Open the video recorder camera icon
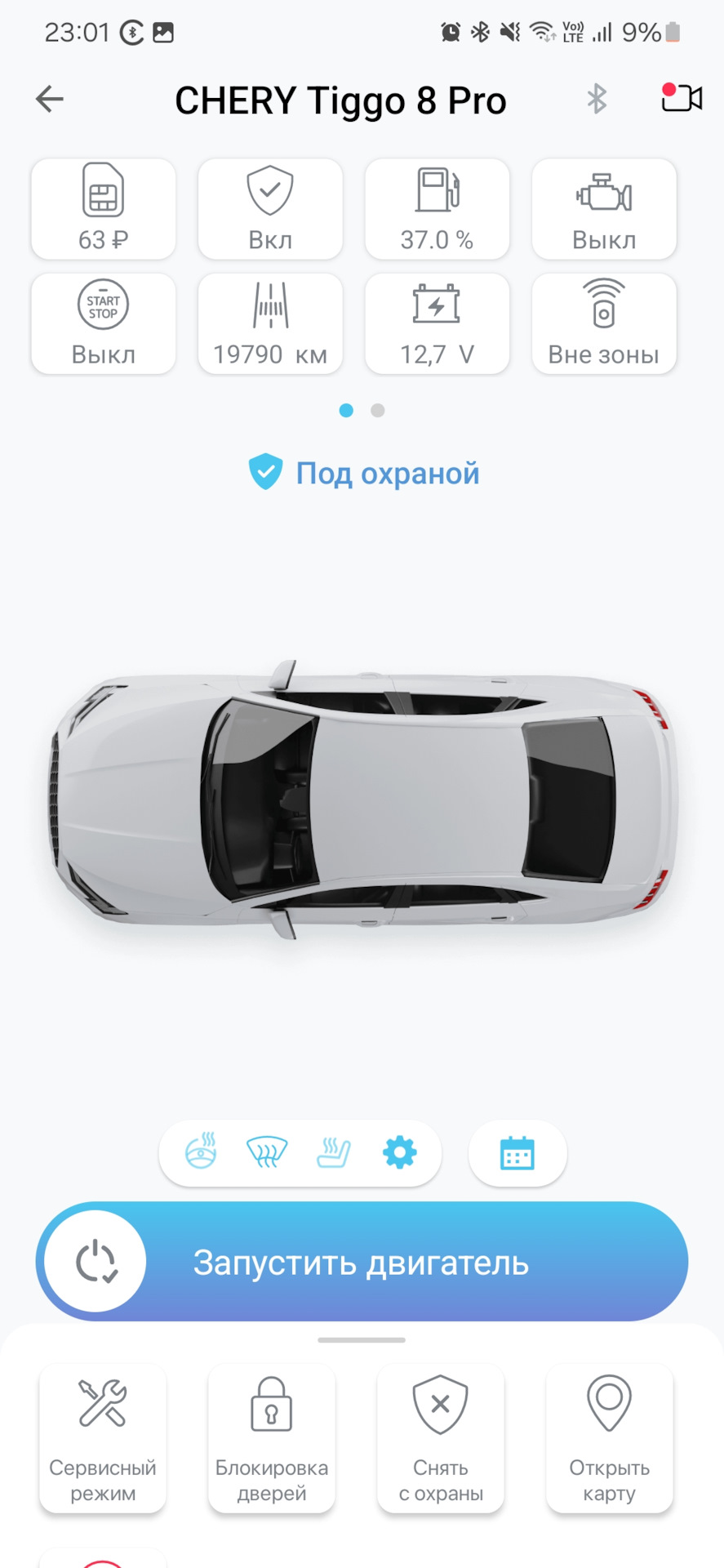Screen dimensions: 724x1568 click(x=681, y=98)
